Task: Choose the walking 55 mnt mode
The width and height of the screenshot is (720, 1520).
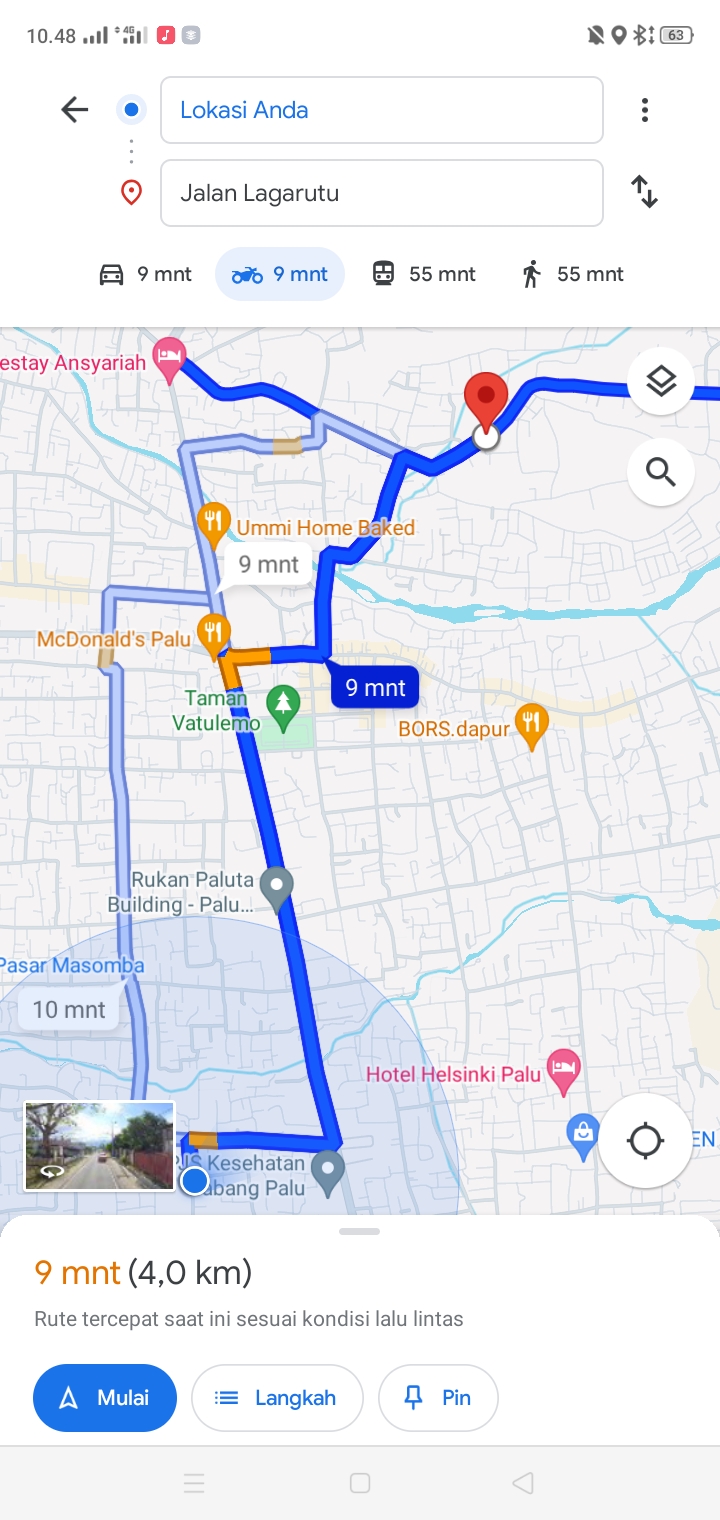Action: click(x=573, y=274)
